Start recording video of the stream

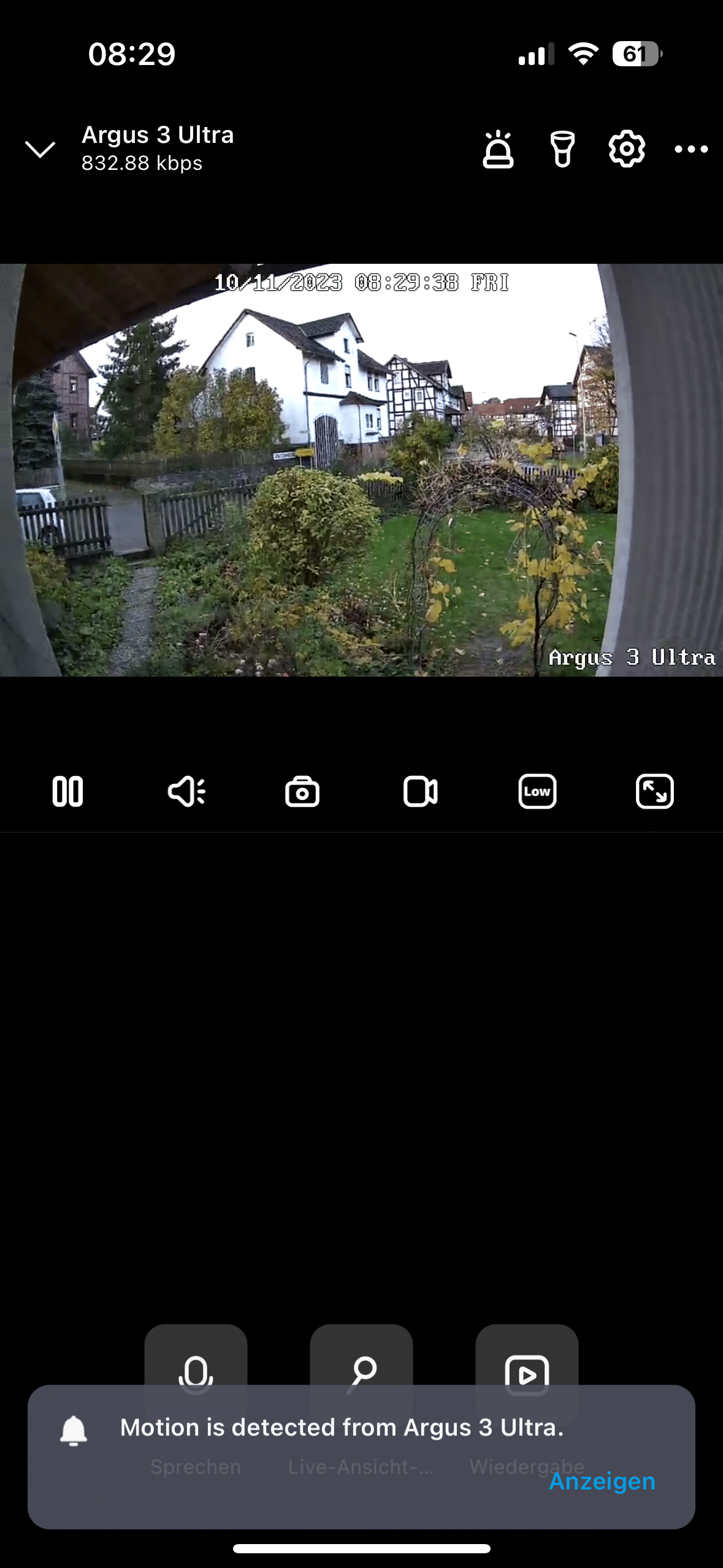(x=420, y=791)
